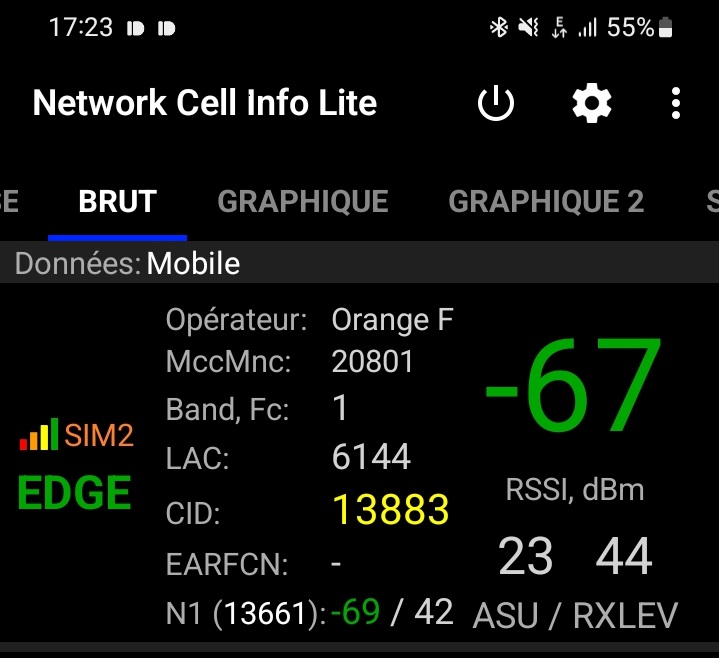The height and width of the screenshot is (658, 719).
Task: Open the overflow menu
Action: (676, 103)
